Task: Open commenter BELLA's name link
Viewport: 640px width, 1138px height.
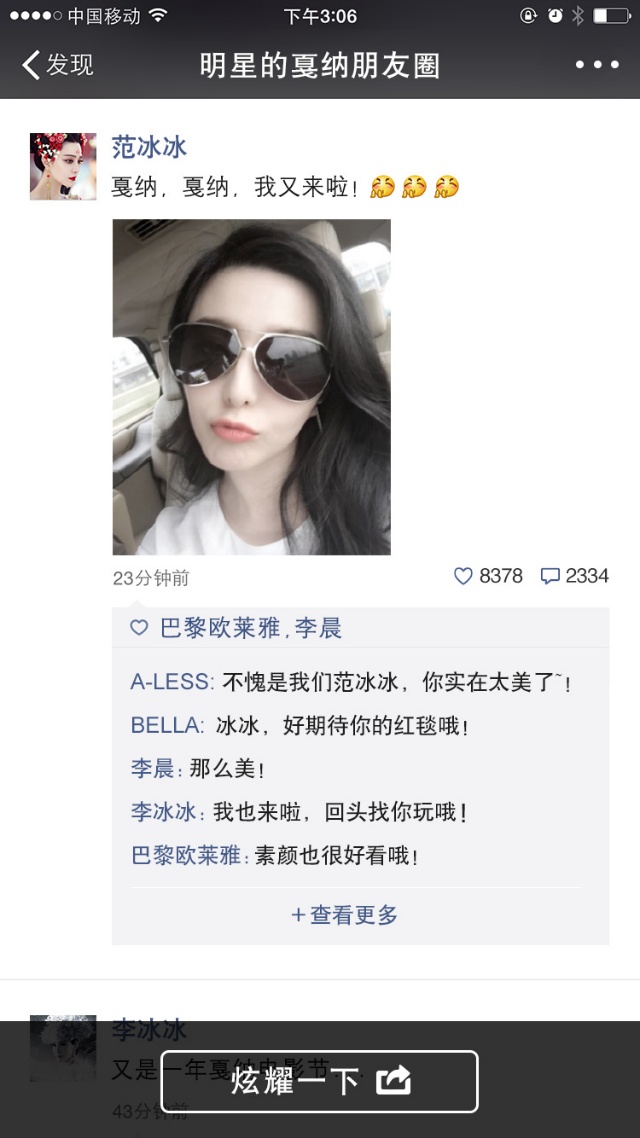Action: tap(166, 725)
